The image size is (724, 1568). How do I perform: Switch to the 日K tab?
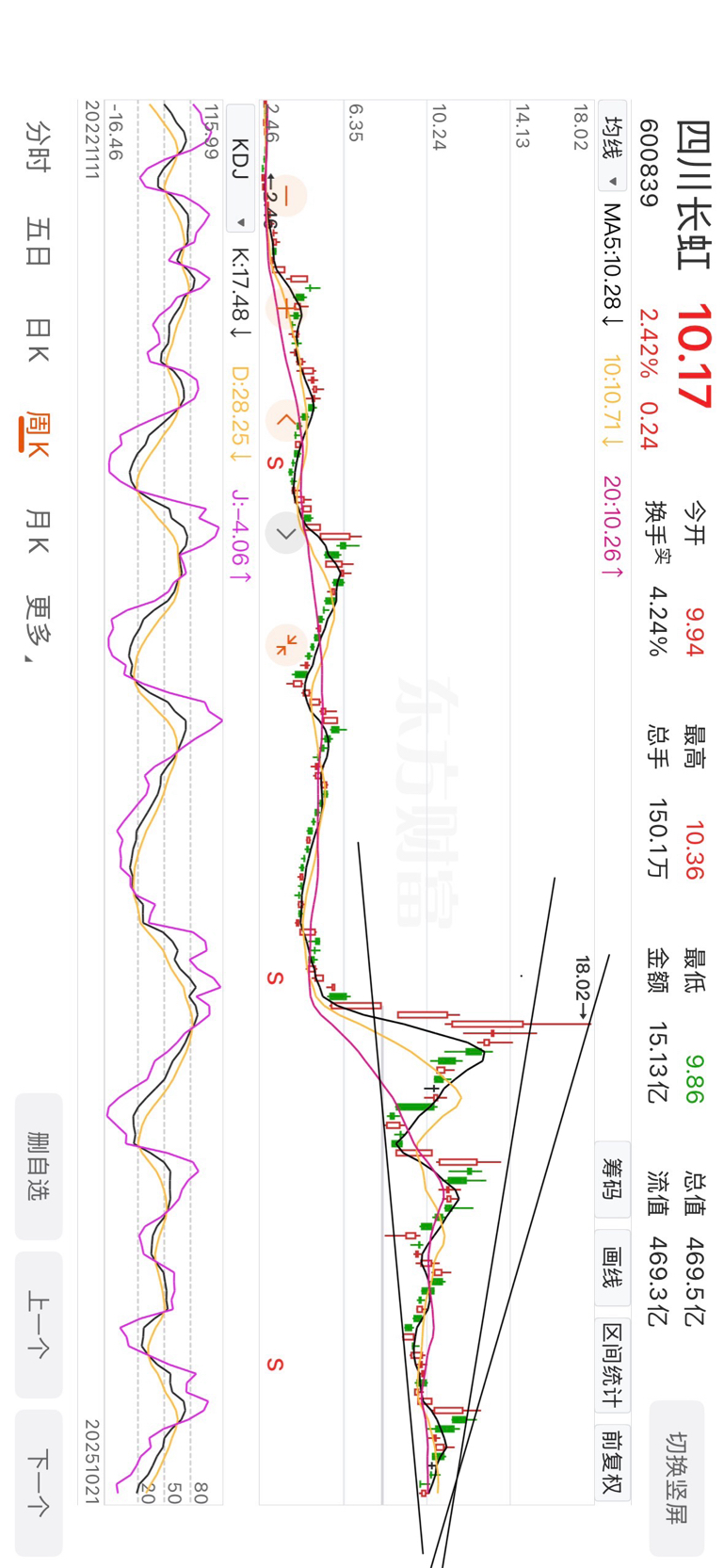coord(38,339)
